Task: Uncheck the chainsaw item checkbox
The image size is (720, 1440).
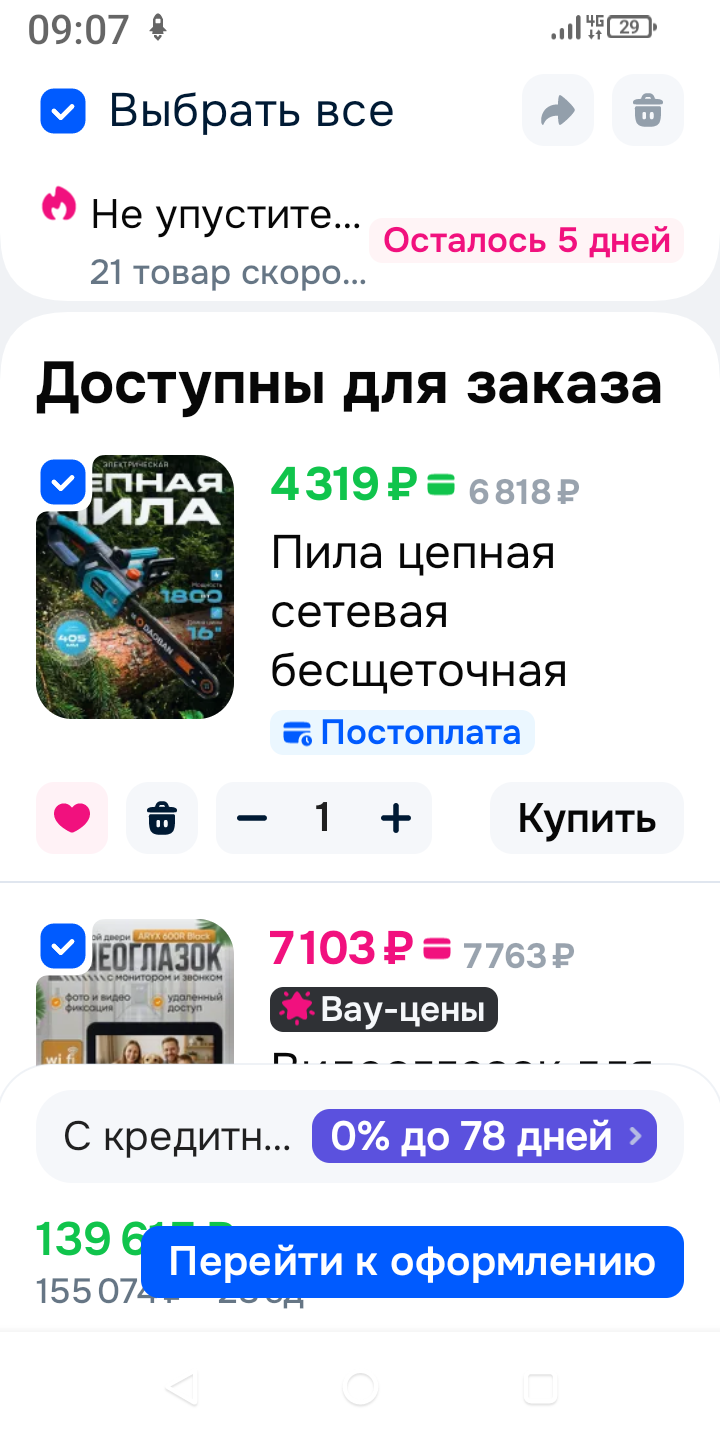Action: [63, 484]
